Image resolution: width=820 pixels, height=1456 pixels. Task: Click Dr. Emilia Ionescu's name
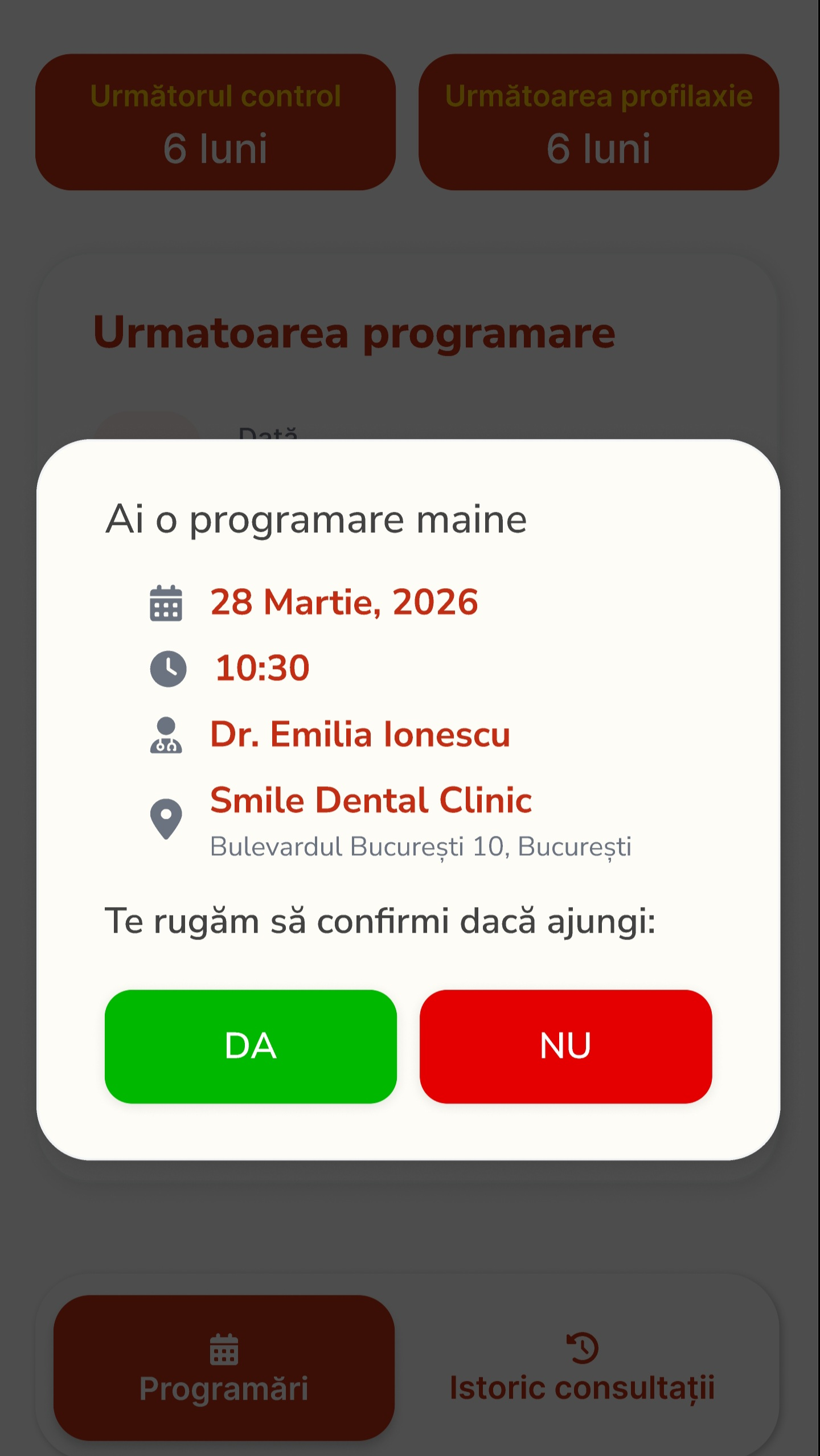pos(360,735)
